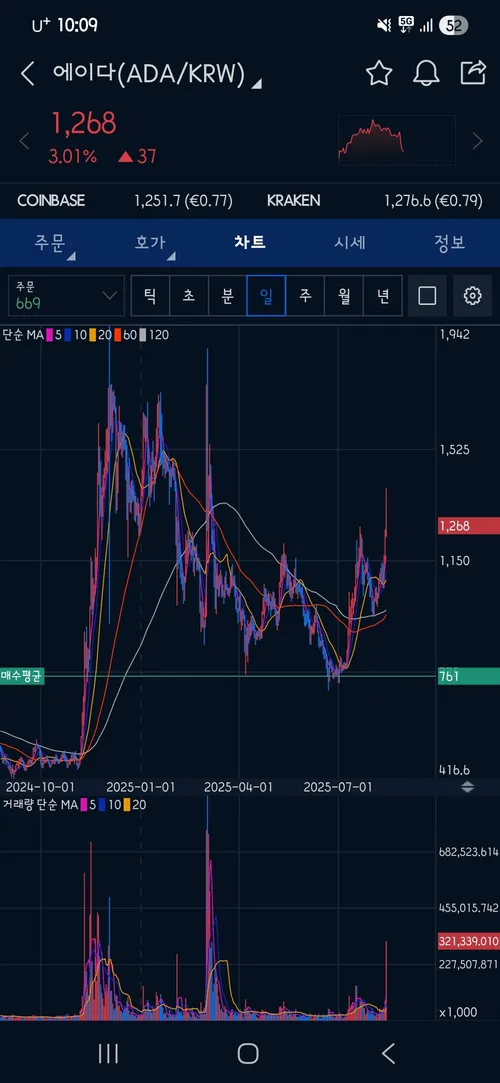Switch to the 주문 tab
The height and width of the screenshot is (1083, 500).
50,242
